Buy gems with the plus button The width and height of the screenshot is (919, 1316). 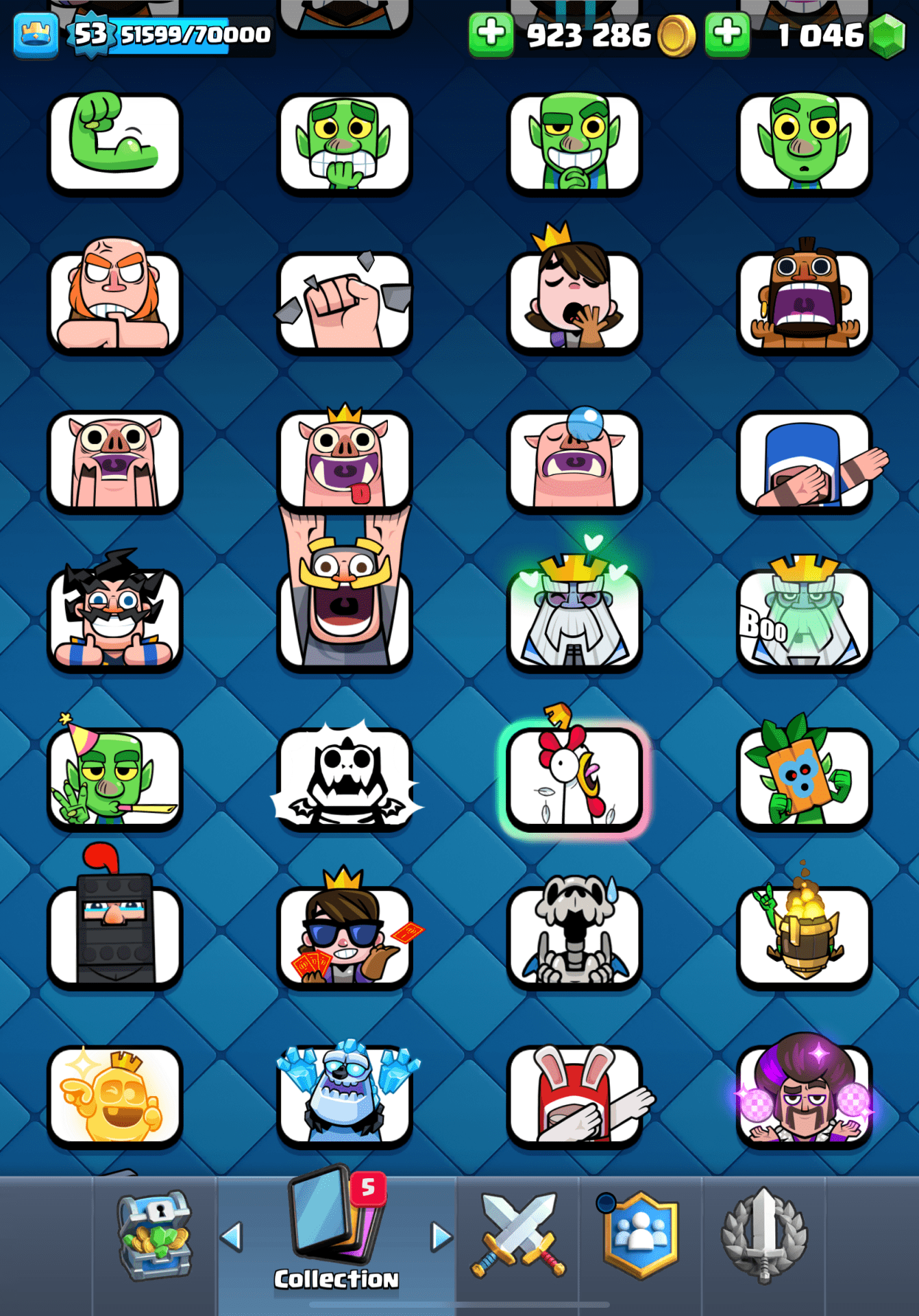[x=727, y=34]
